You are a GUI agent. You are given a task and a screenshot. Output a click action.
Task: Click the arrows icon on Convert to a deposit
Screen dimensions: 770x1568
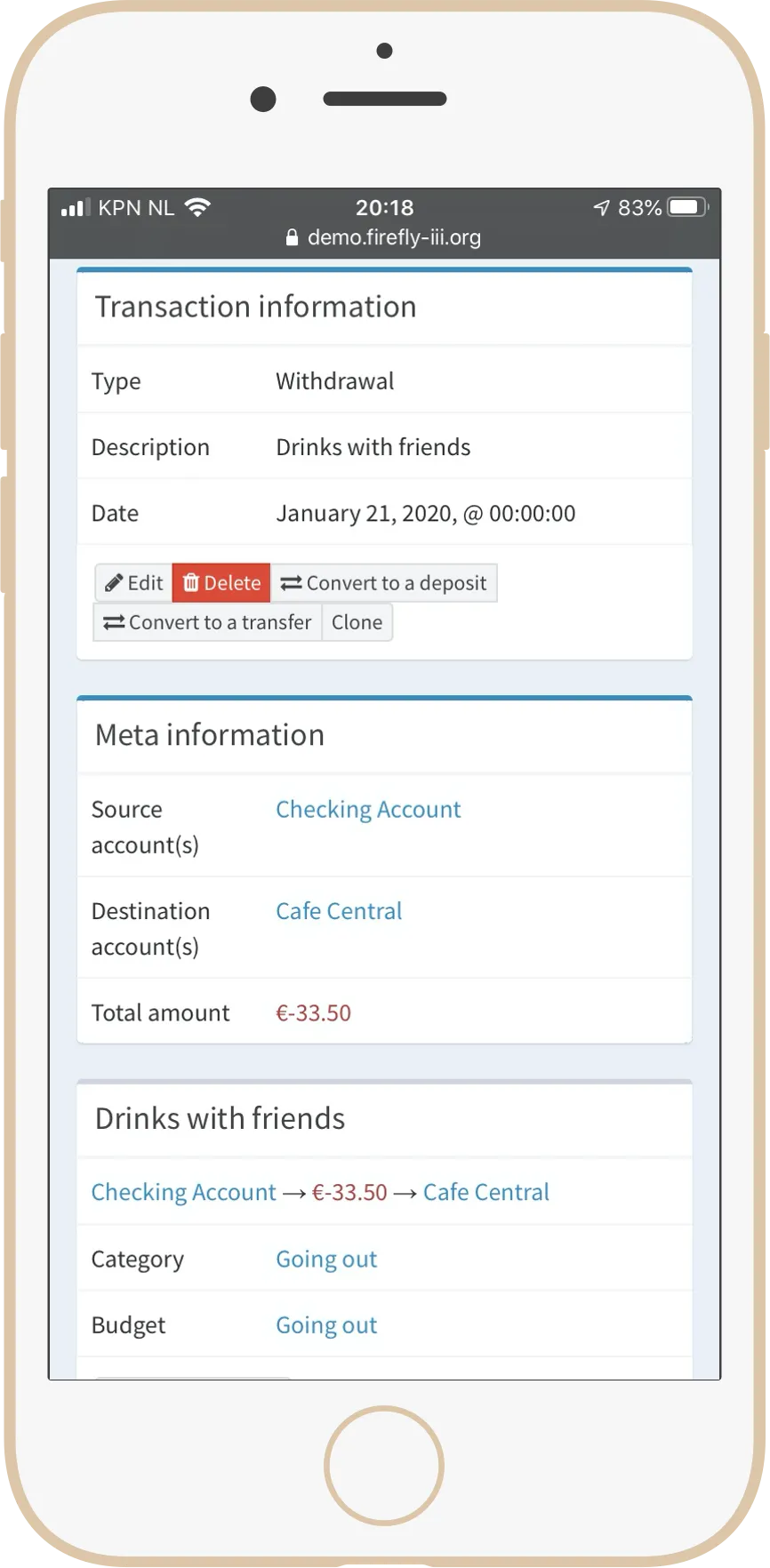coord(292,582)
